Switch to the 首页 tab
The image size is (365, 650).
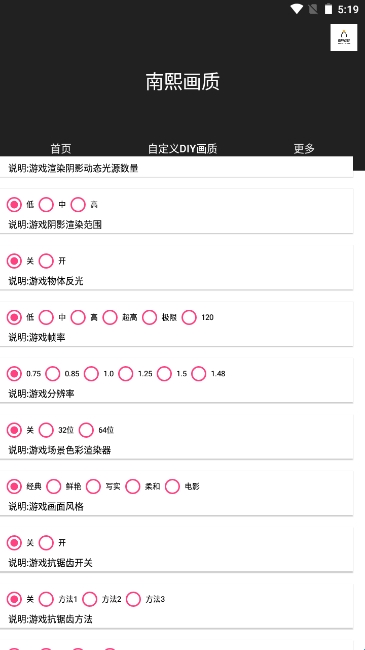[x=61, y=148]
